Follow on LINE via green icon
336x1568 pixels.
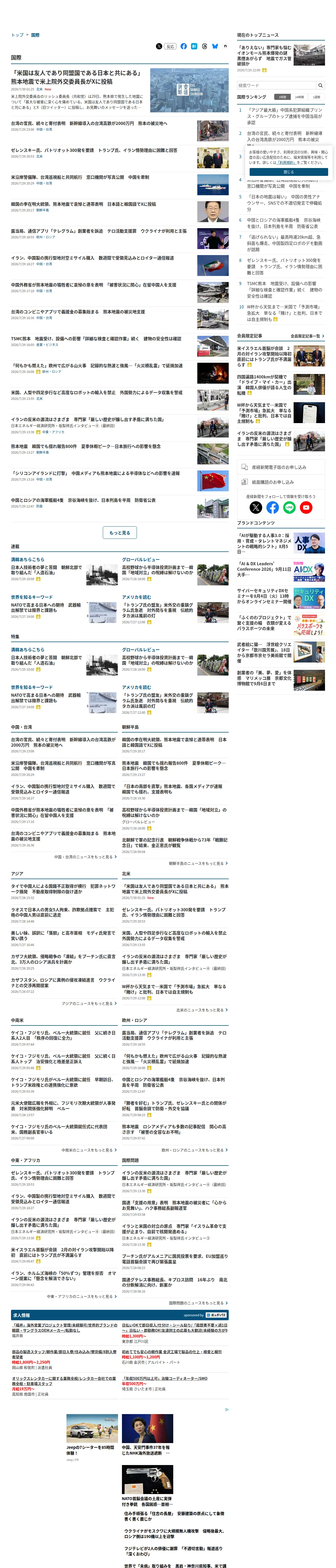[x=289, y=507]
